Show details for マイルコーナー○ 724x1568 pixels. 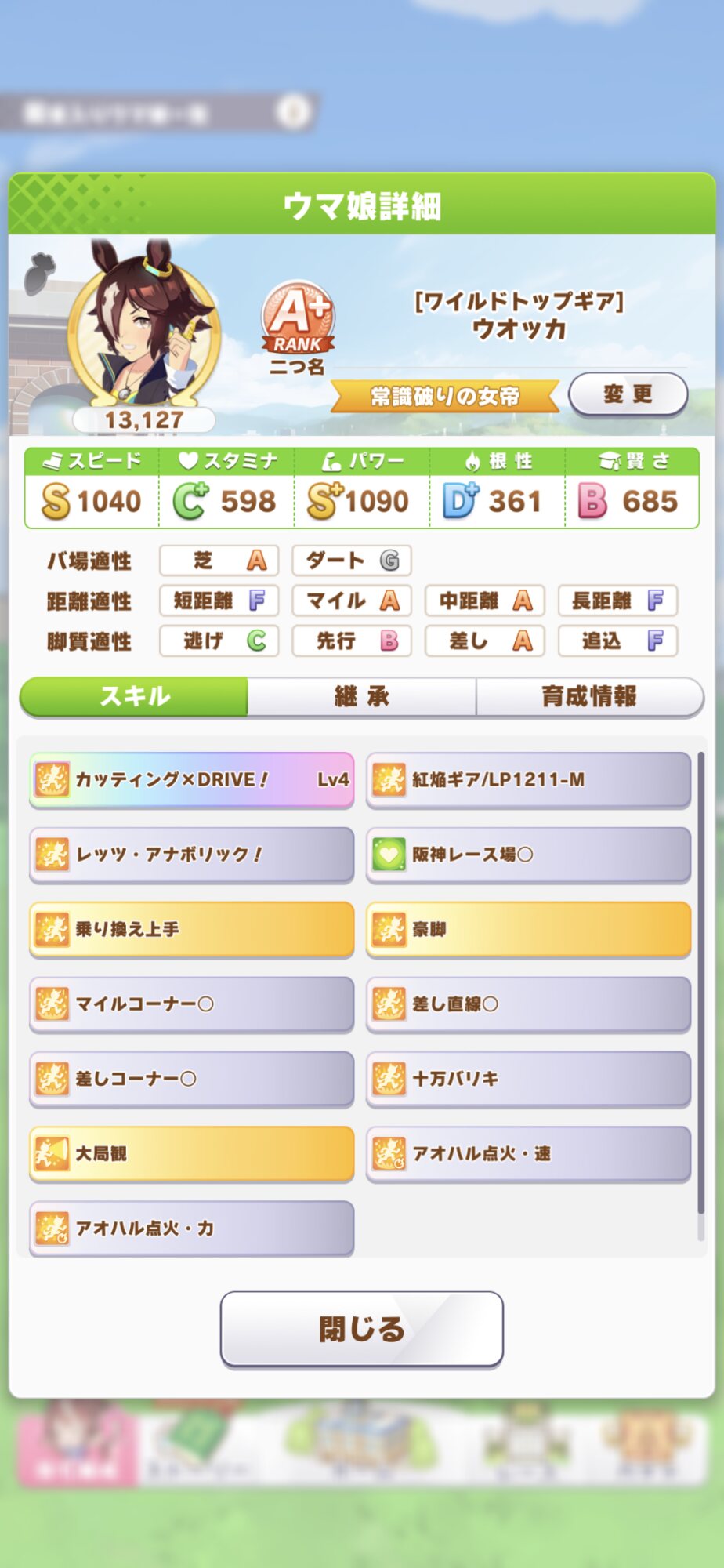tap(192, 1004)
